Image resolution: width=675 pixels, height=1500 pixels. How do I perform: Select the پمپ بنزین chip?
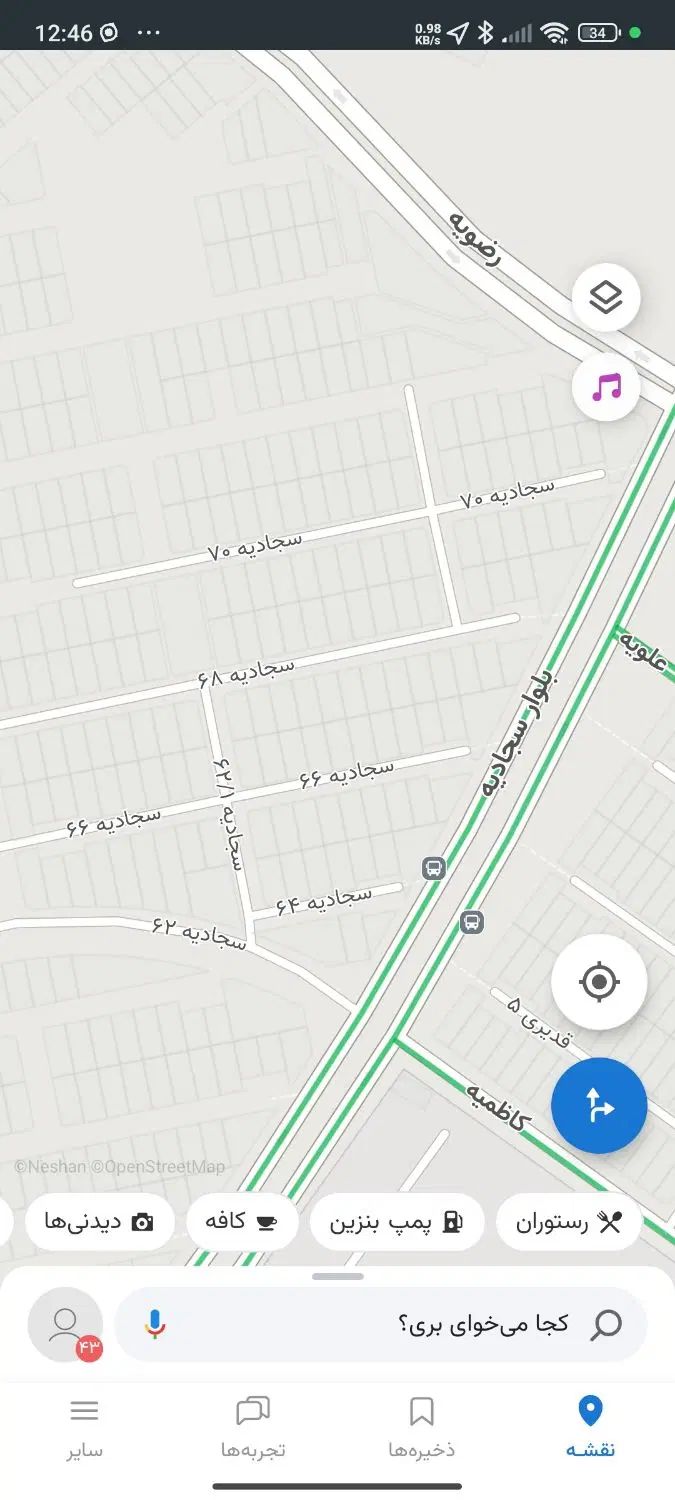(397, 1222)
